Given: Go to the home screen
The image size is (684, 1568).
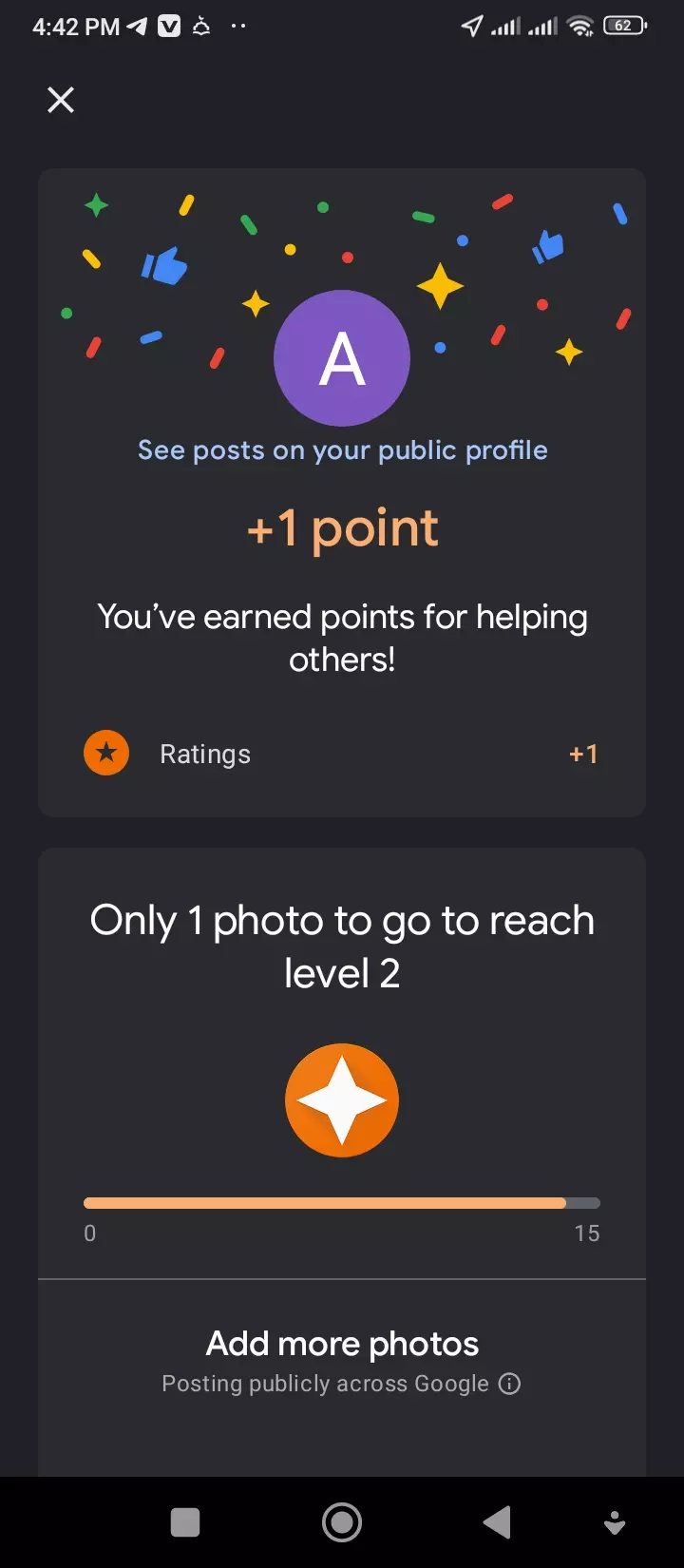Looking at the screenshot, I should (342, 1521).
